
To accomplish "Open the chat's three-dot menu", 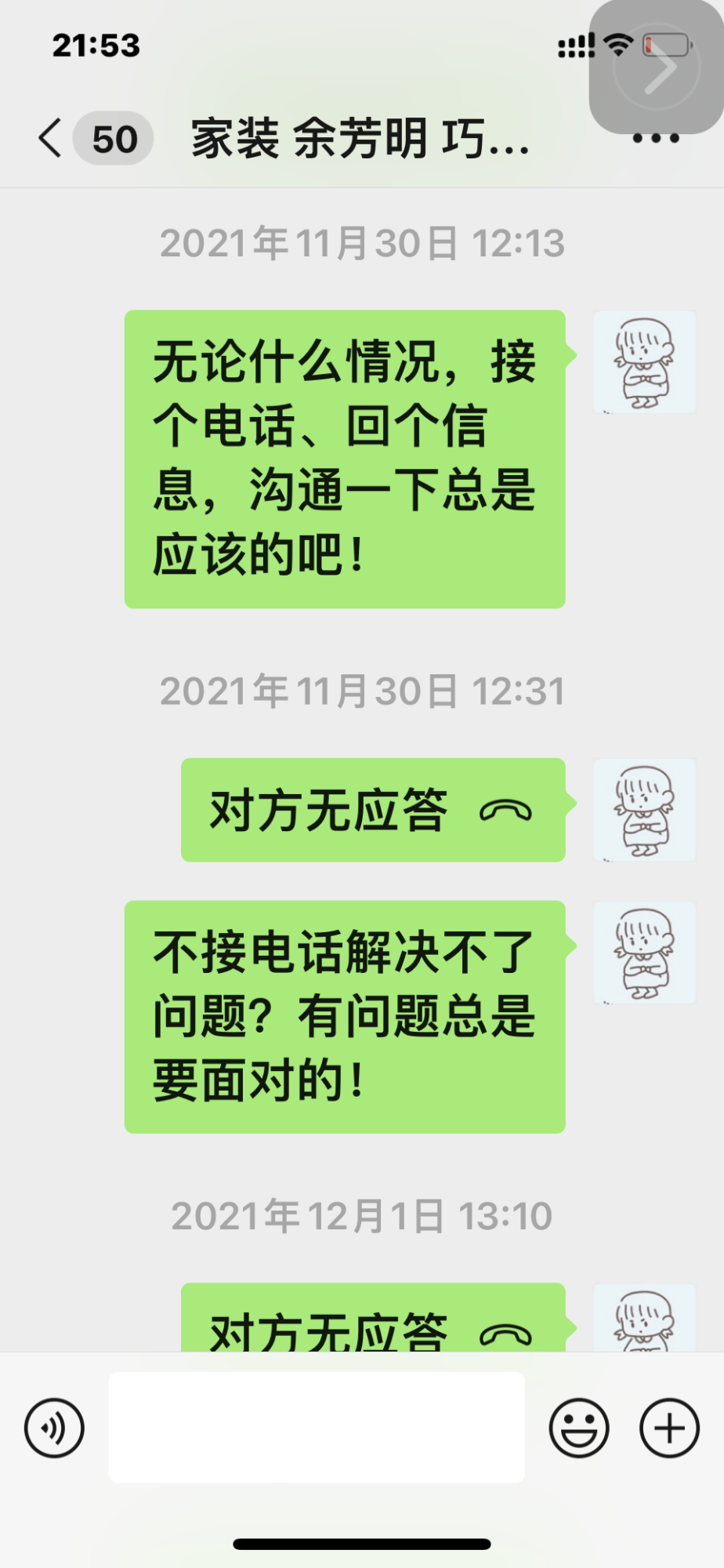I will click(x=655, y=140).
